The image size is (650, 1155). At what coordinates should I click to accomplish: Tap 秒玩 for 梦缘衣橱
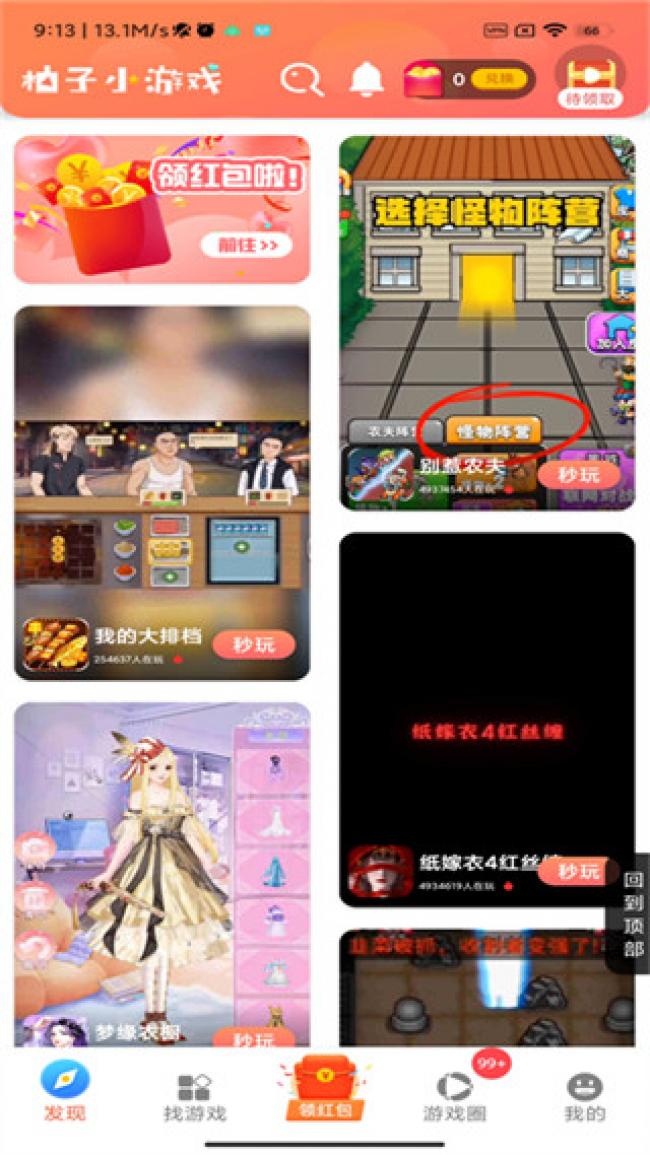click(x=253, y=1040)
